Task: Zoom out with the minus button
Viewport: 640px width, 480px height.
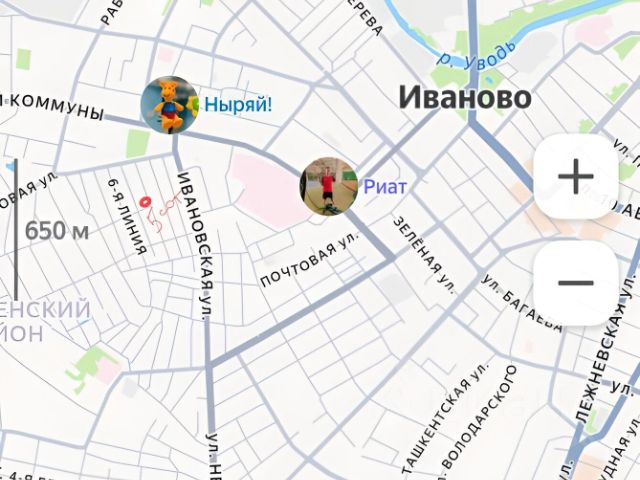Action: (x=576, y=282)
